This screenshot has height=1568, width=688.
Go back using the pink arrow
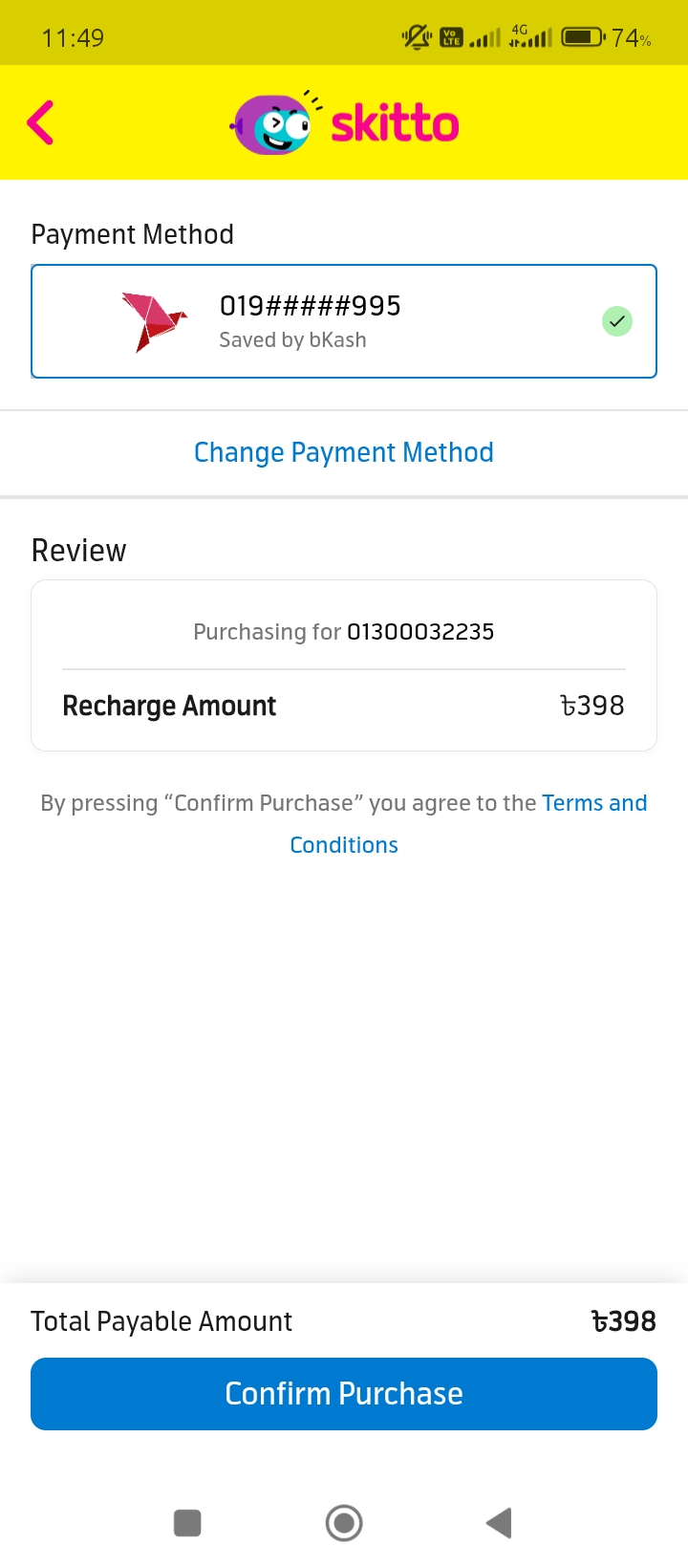(x=40, y=122)
